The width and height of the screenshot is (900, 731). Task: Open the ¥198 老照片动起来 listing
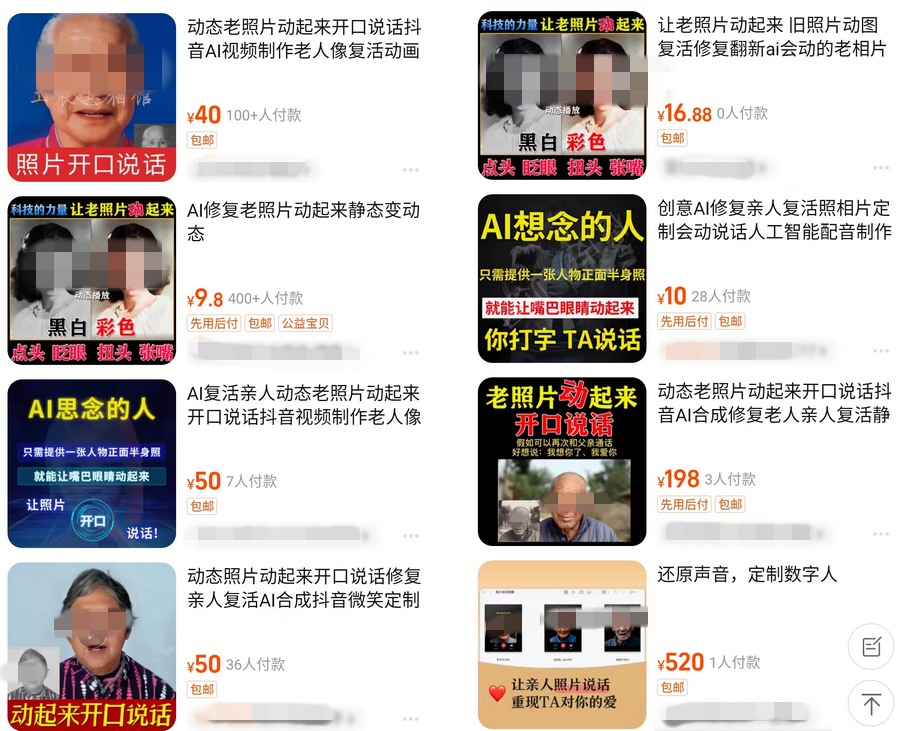coord(562,462)
